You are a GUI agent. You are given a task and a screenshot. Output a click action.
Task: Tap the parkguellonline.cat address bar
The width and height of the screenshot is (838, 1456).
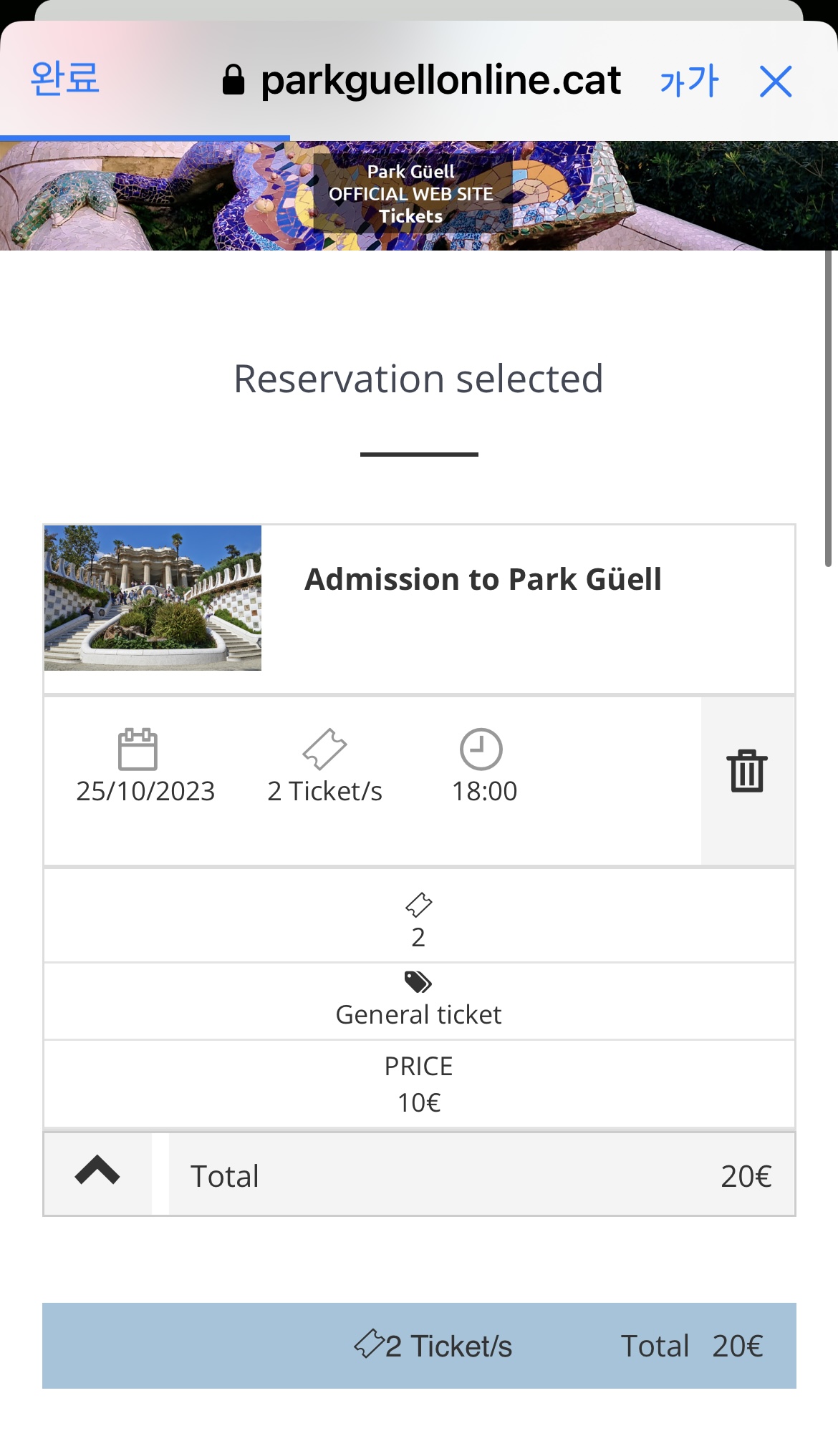tap(423, 80)
